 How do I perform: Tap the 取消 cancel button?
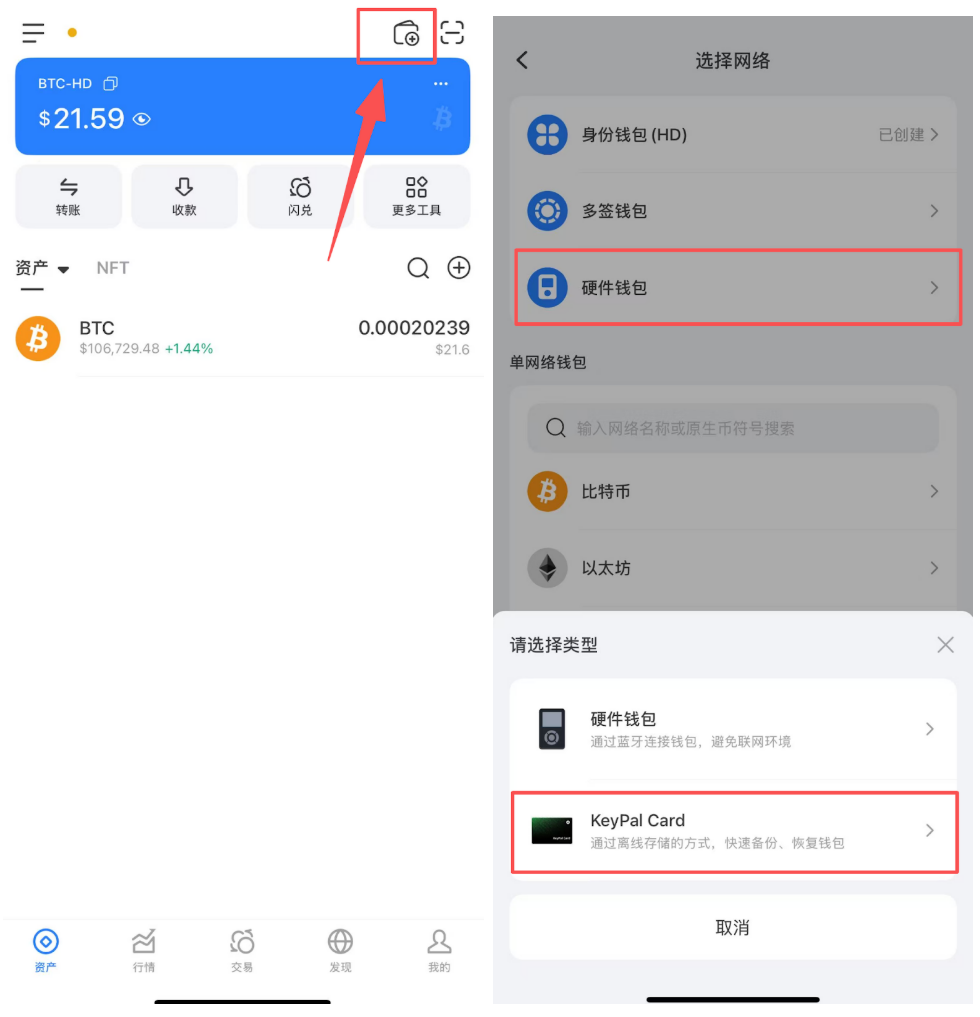click(x=733, y=928)
